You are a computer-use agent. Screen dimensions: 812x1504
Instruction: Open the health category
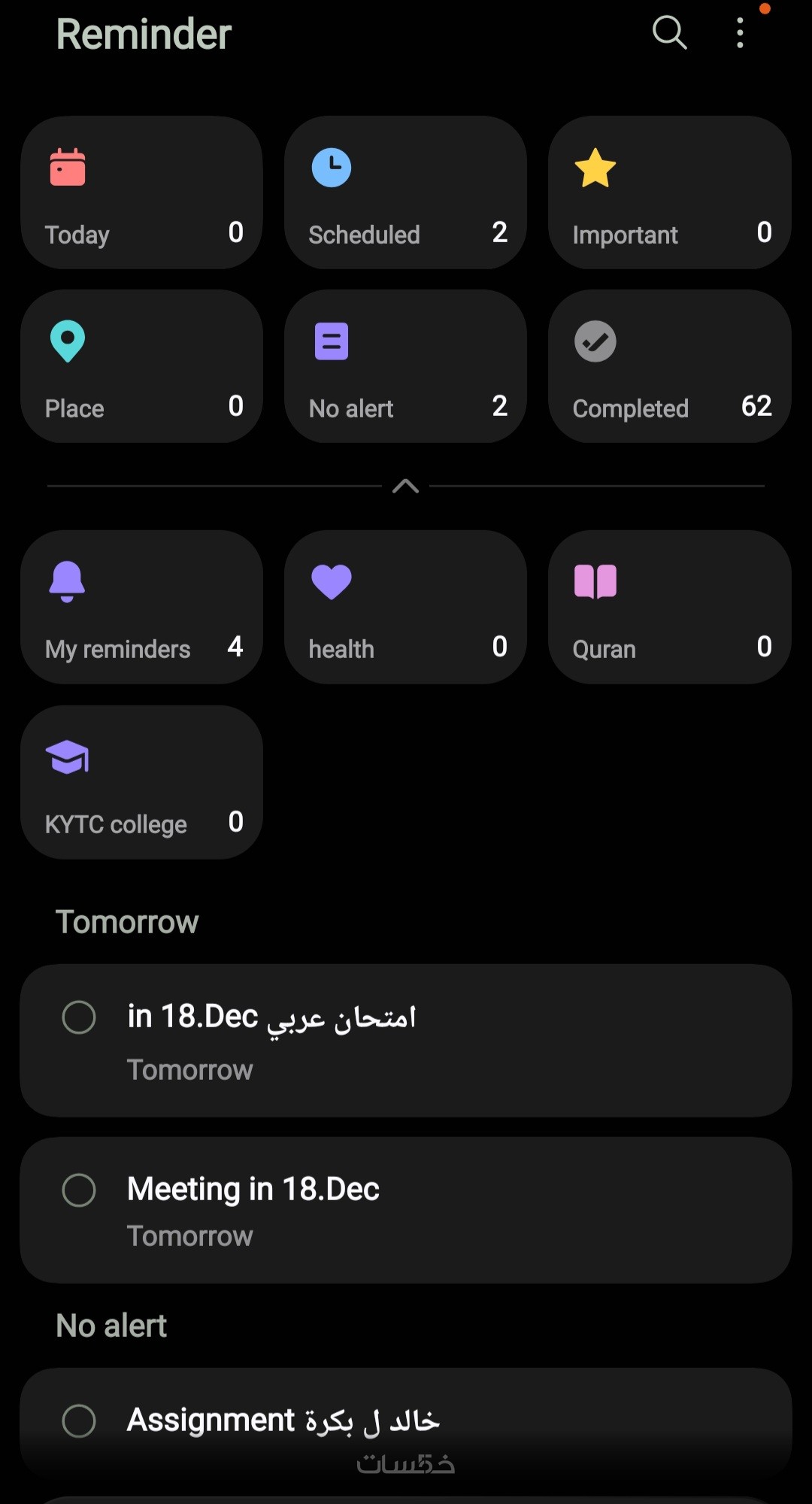pos(405,607)
